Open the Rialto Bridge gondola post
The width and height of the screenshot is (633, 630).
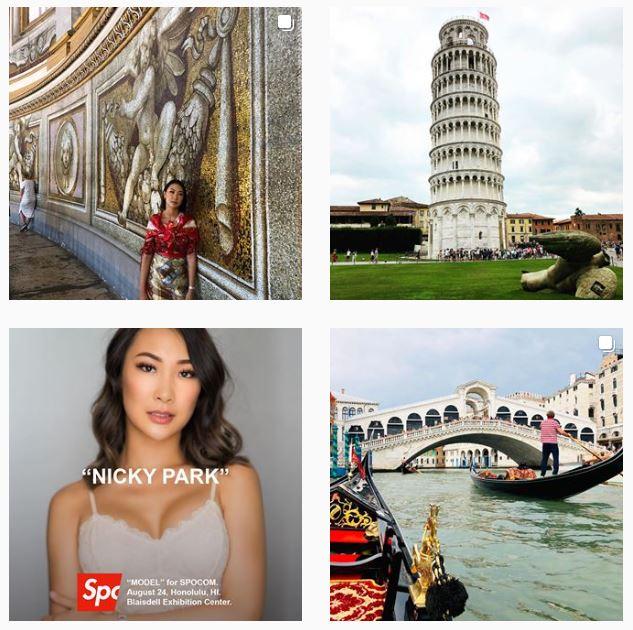pos(476,474)
